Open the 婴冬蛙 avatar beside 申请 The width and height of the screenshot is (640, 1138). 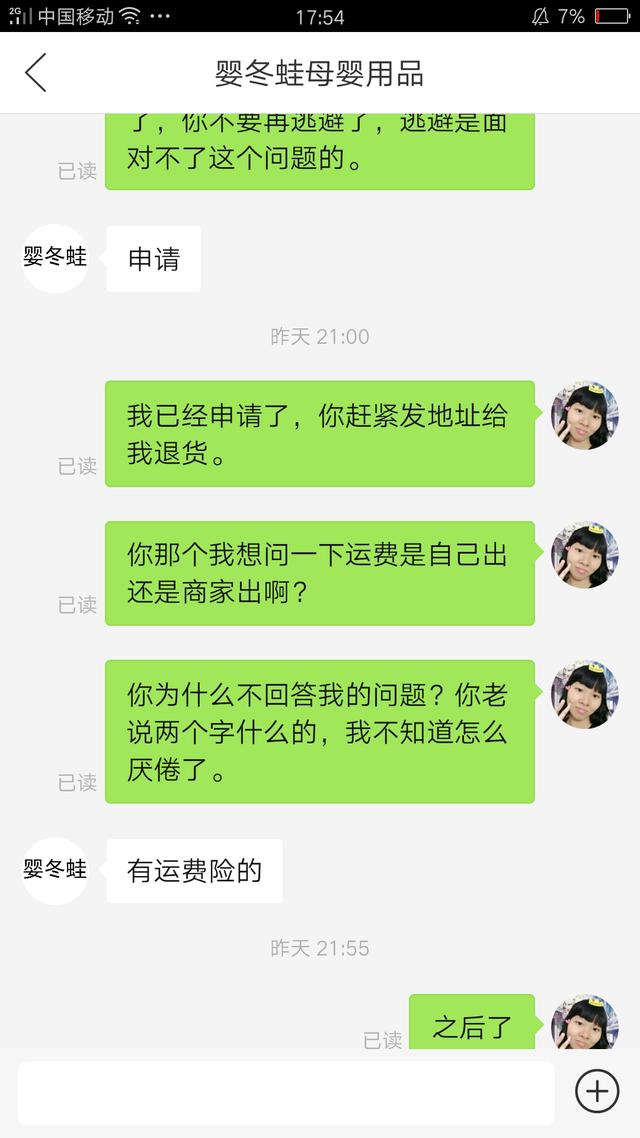click(55, 258)
